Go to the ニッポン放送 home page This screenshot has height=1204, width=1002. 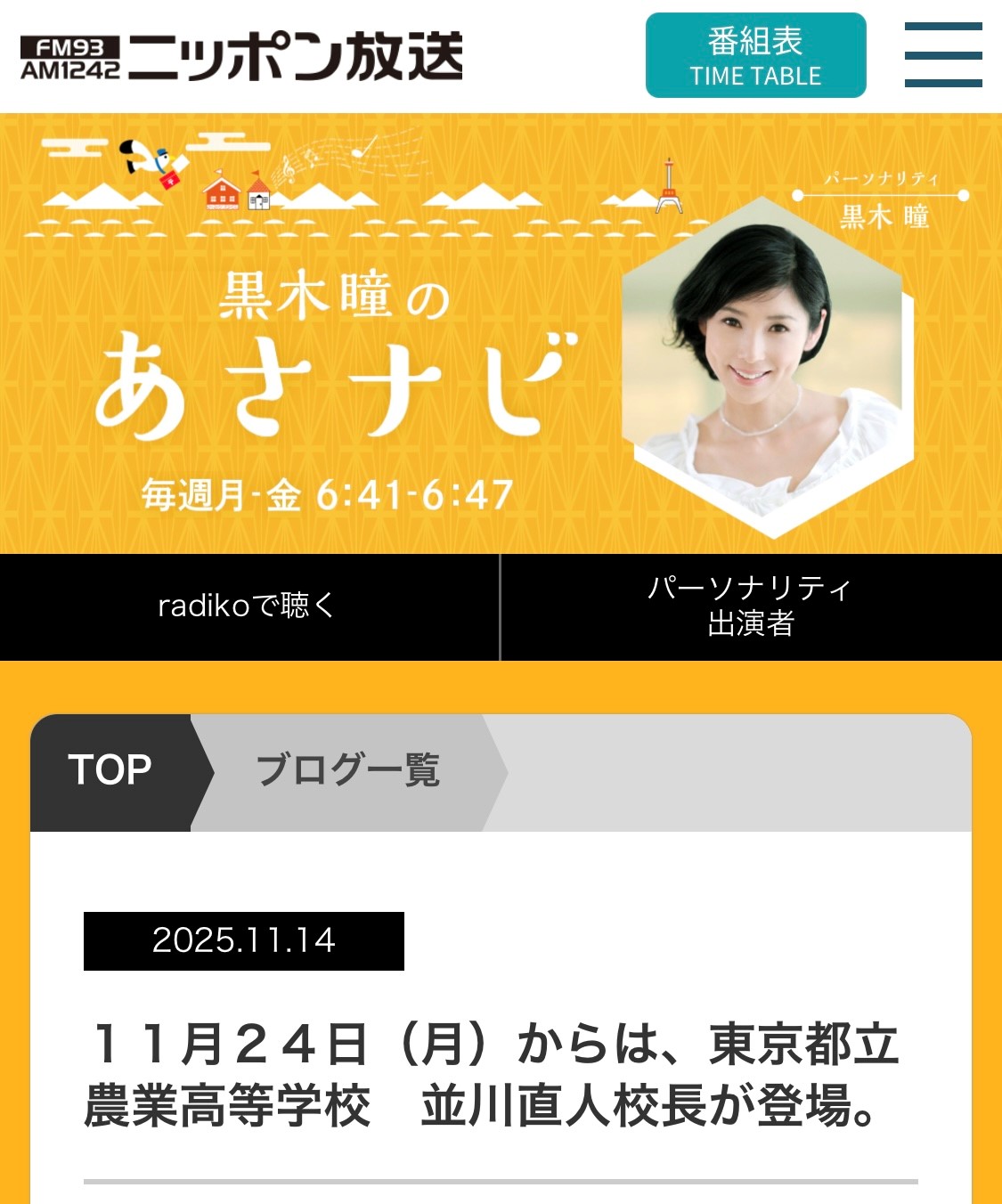point(241,57)
